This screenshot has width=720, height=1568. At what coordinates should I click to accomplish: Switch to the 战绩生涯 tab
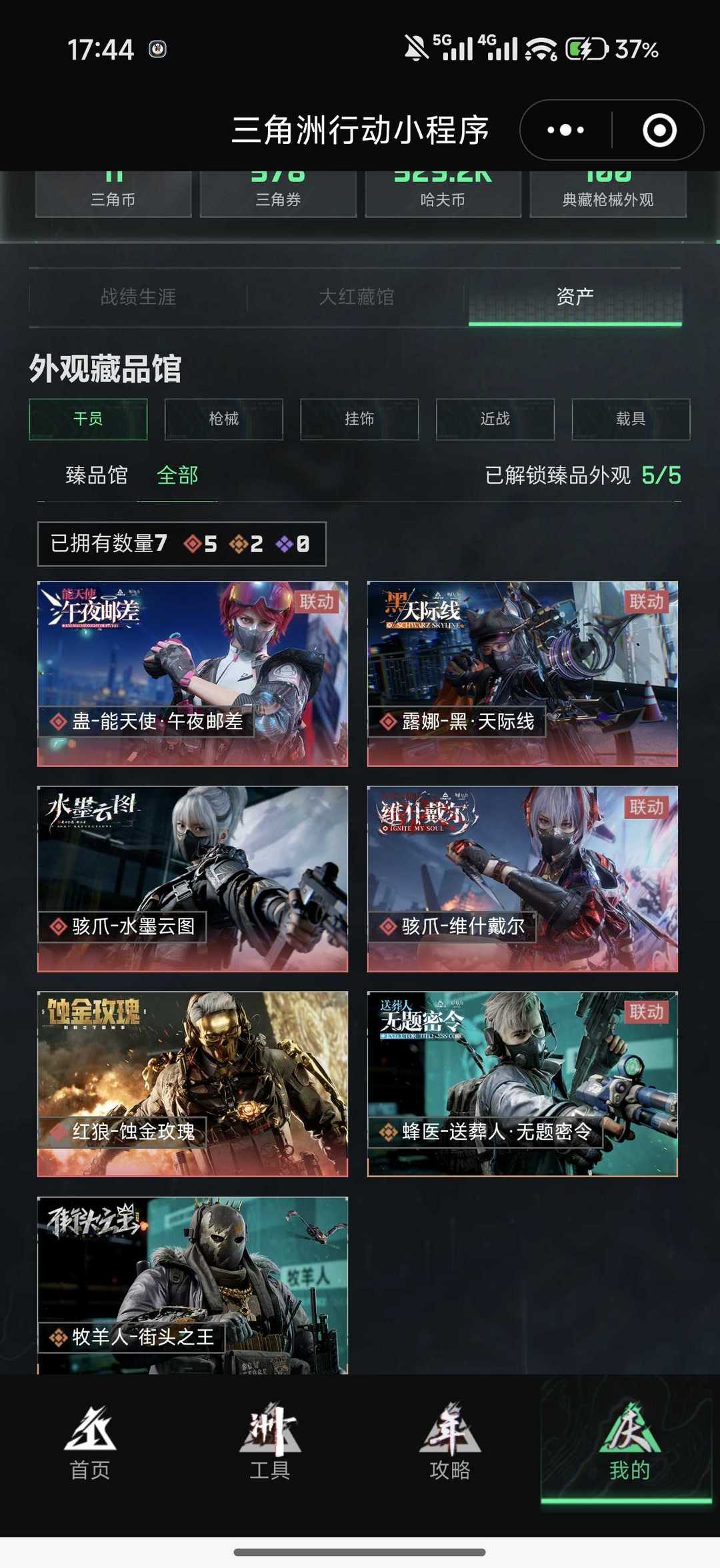point(138,297)
